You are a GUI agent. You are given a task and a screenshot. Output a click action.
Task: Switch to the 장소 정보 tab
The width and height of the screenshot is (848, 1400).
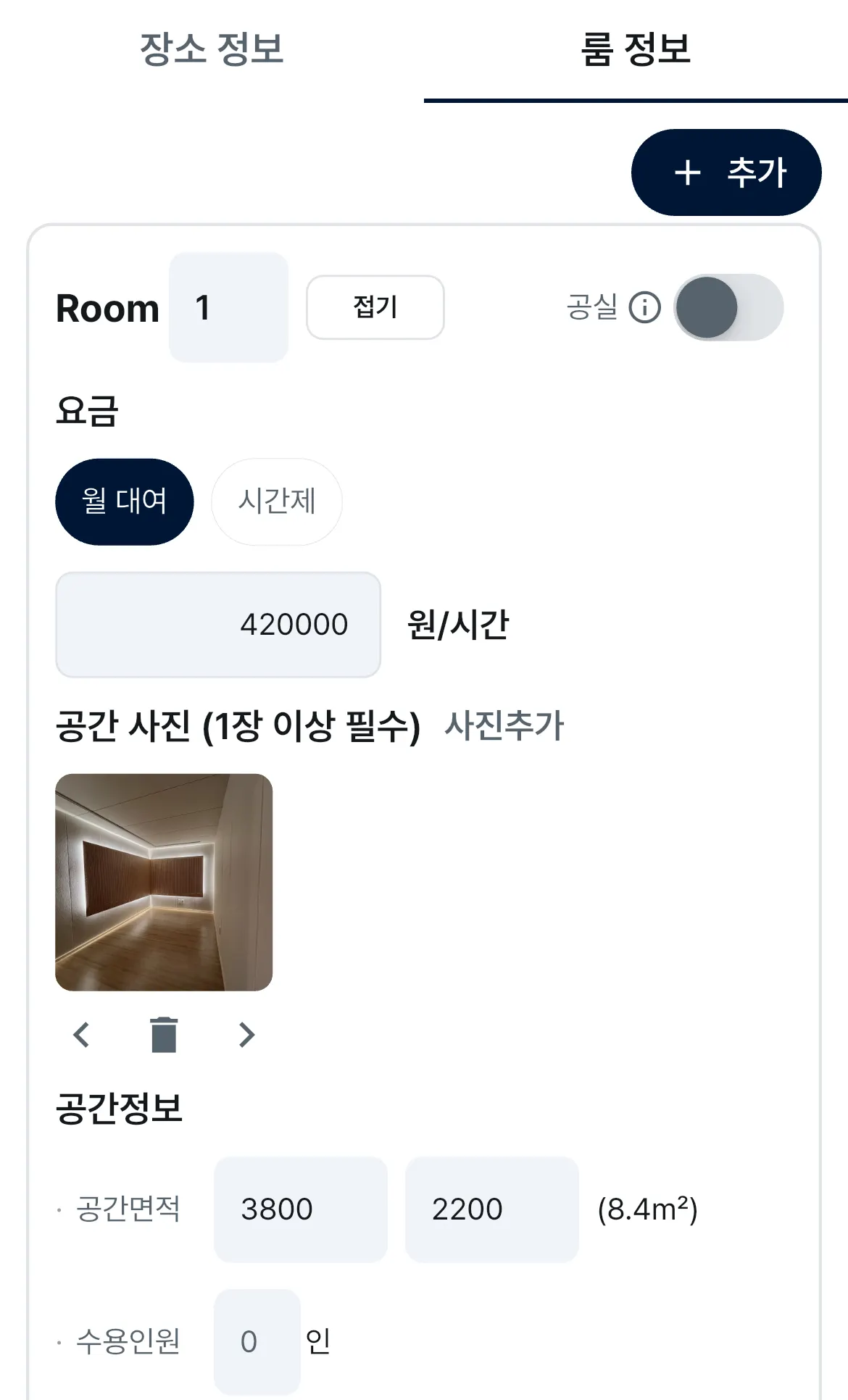coord(212,49)
